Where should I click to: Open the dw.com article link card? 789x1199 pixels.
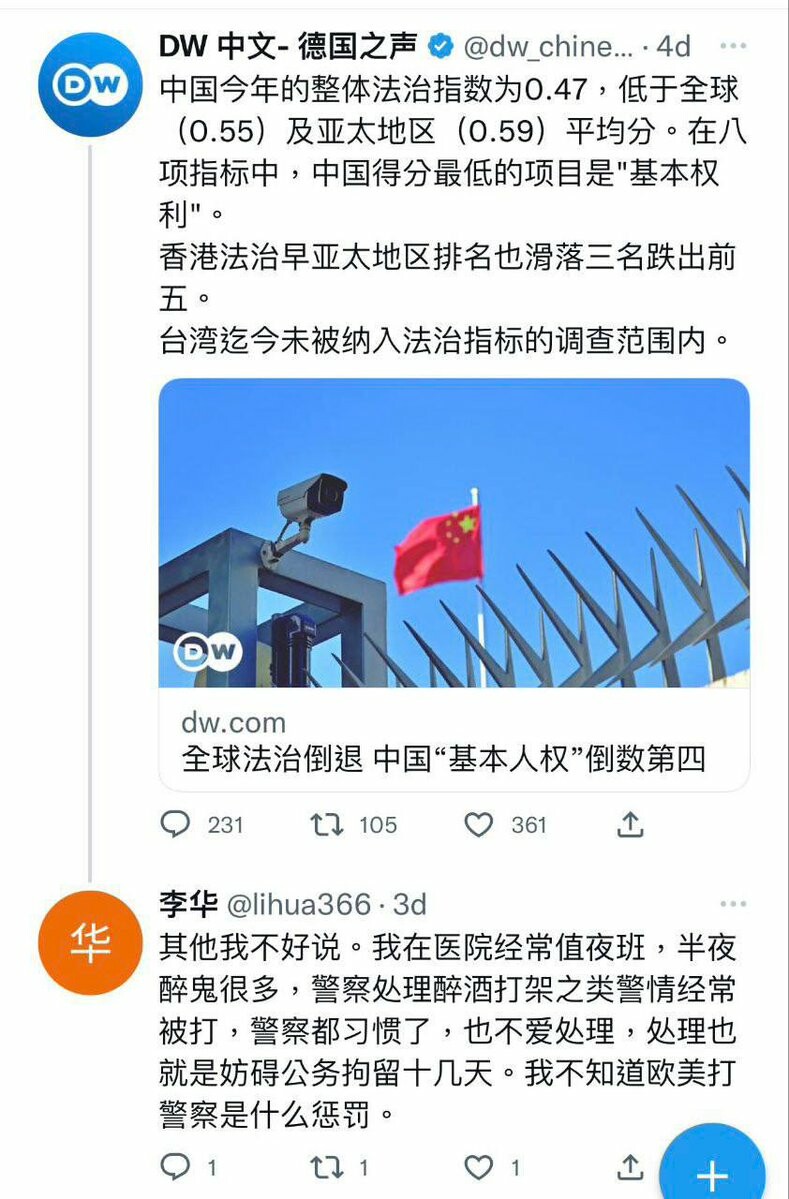tap(453, 584)
